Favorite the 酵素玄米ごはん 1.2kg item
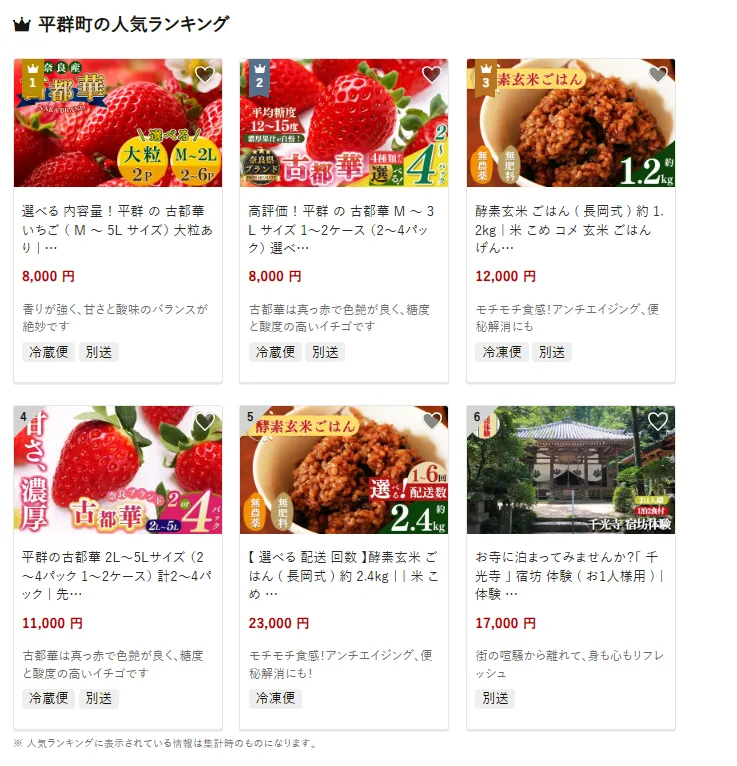 pos(657,75)
